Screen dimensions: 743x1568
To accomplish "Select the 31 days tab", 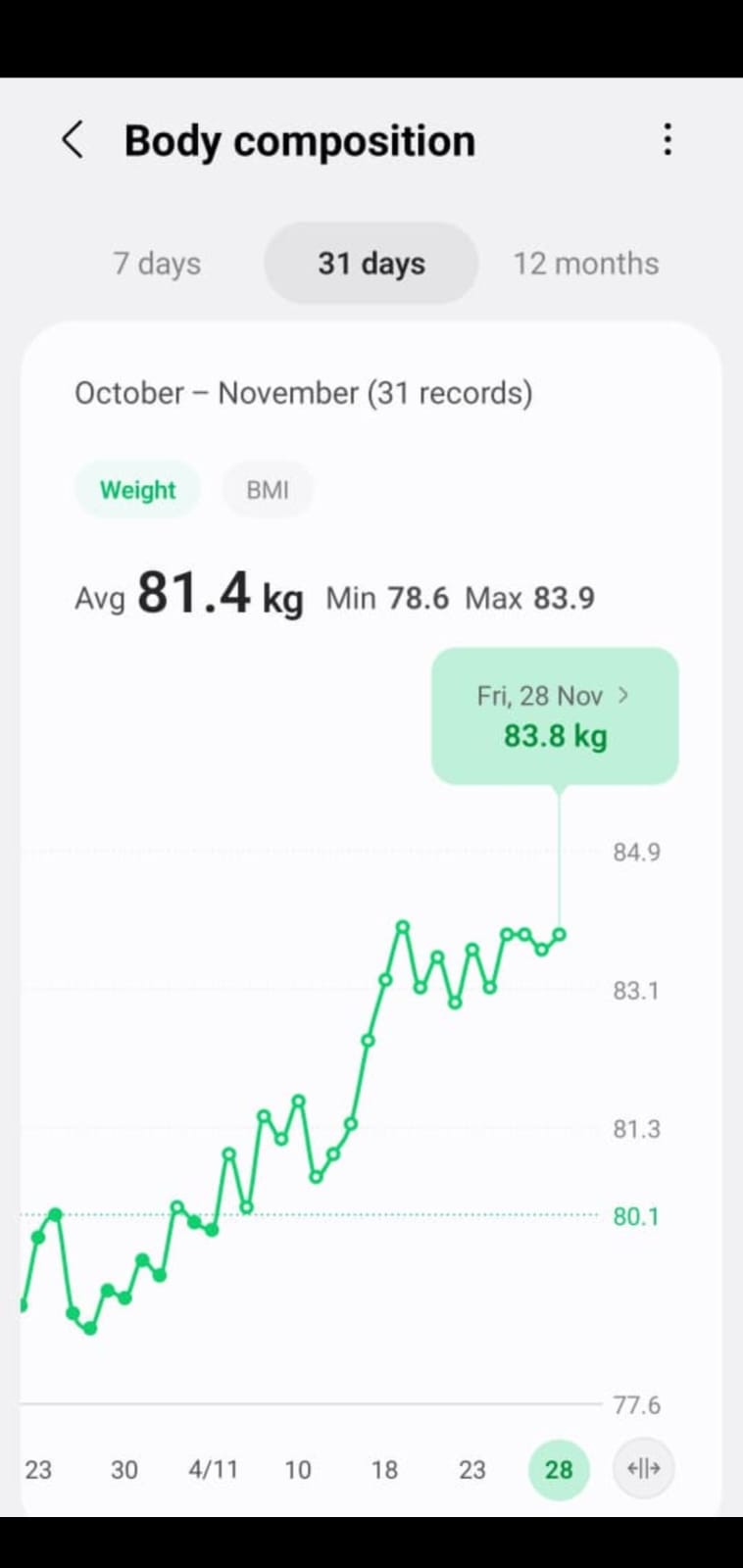I will [371, 264].
